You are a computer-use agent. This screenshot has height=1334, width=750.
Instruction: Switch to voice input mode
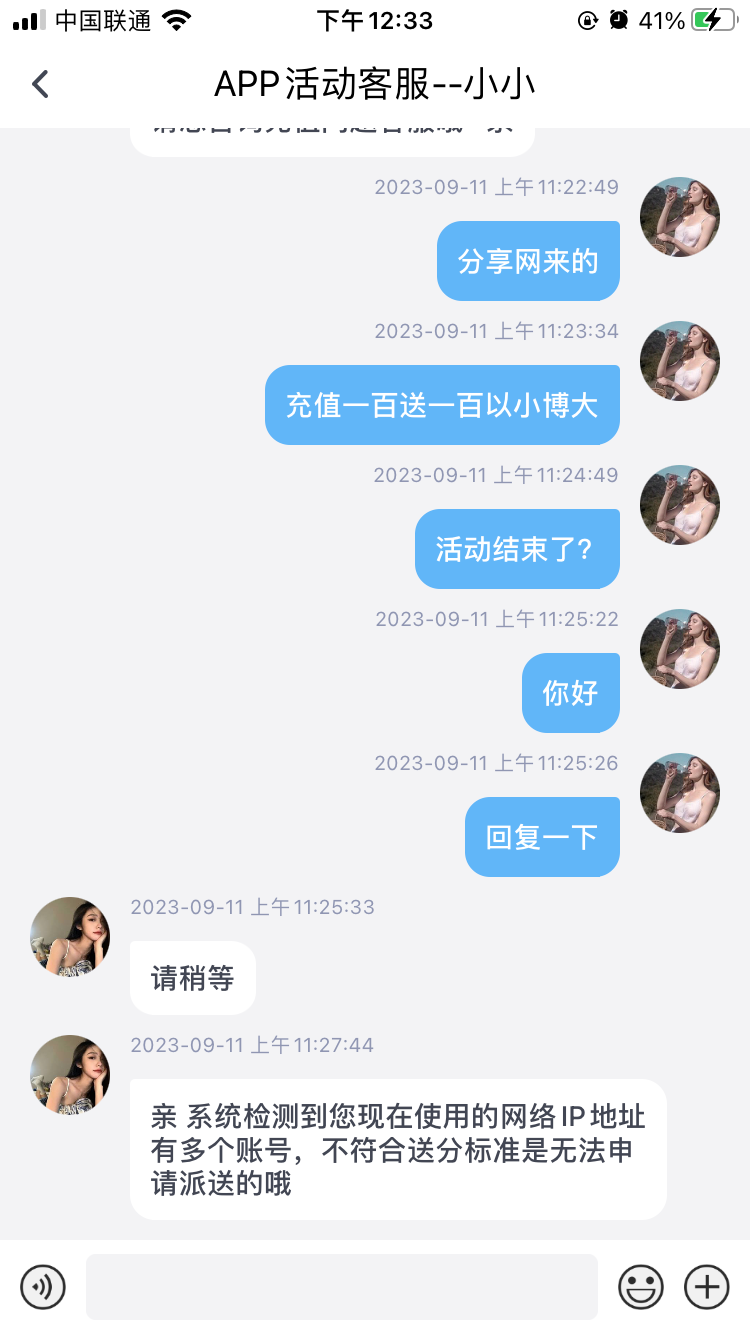click(42, 1287)
